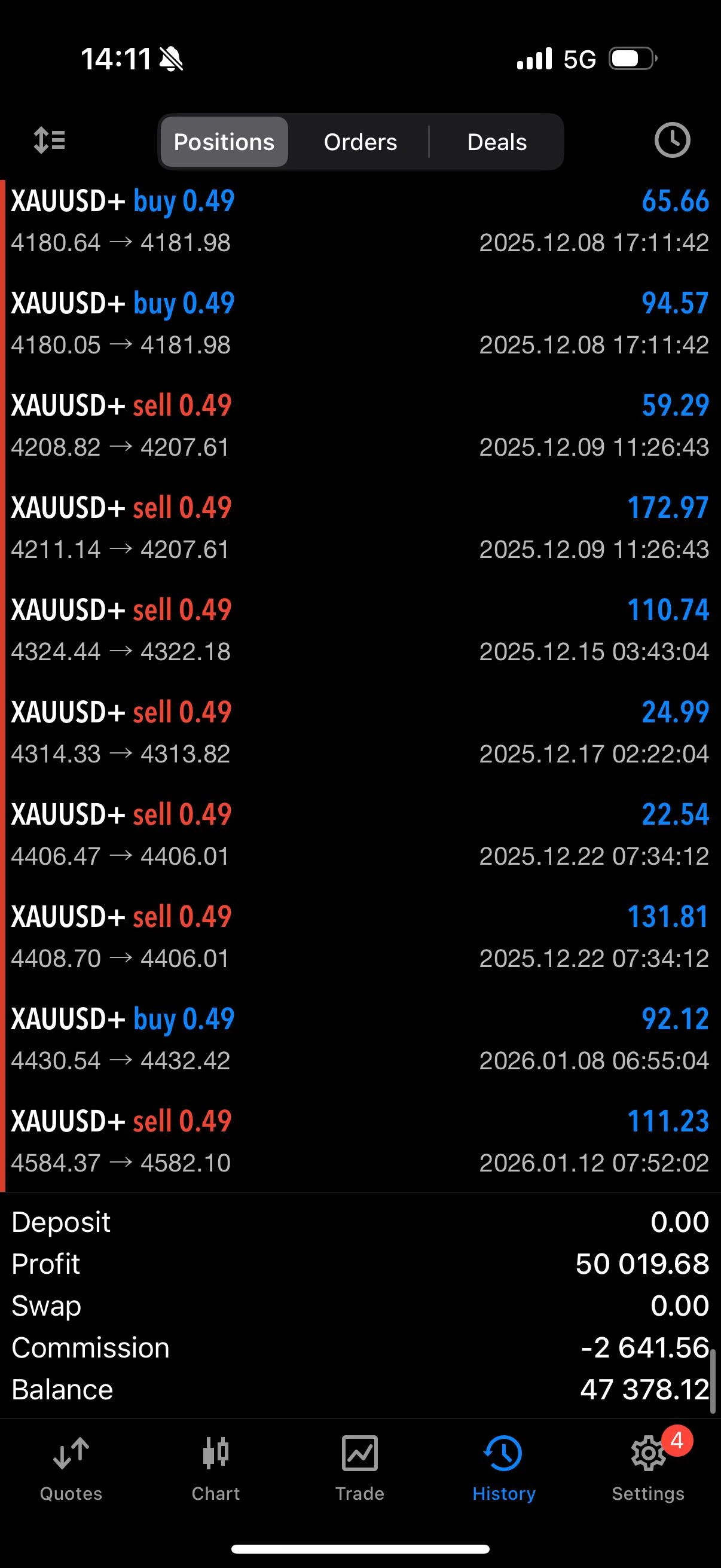The width and height of the screenshot is (721, 1568).
Task: Expand the sell position with profit 172.97
Action: point(360,527)
